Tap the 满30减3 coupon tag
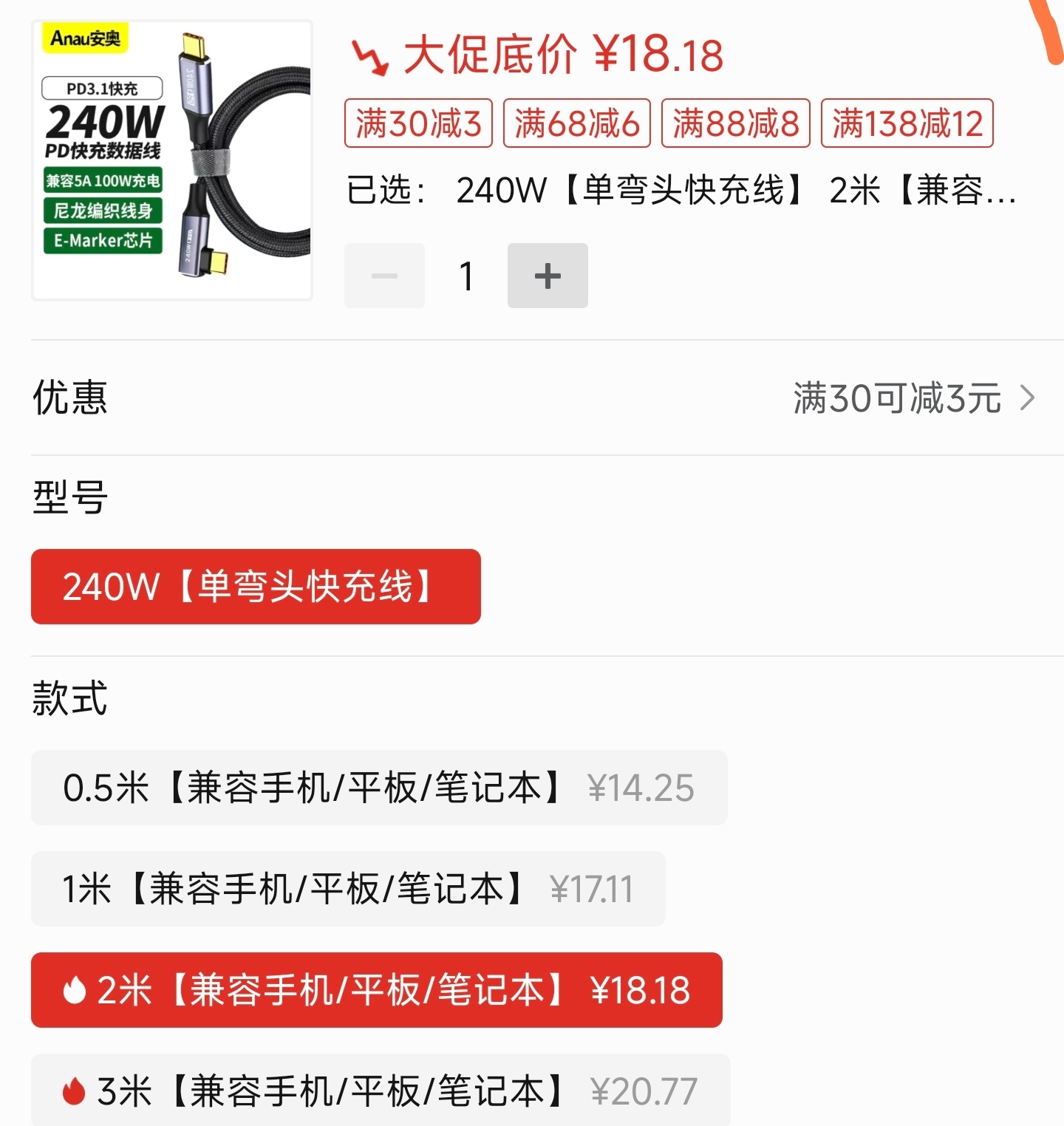 [x=418, y=123]
